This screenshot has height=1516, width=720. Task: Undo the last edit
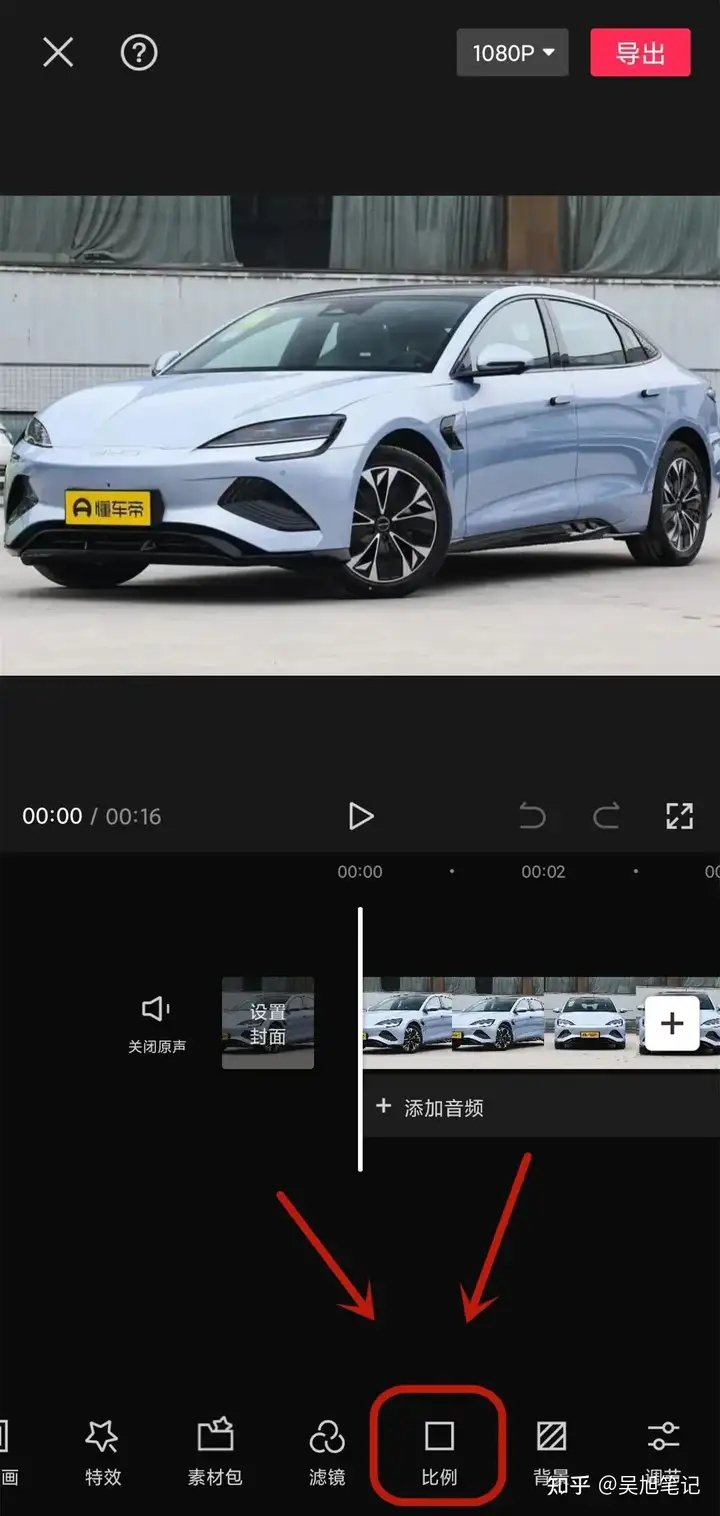pyautogui.click(x=533, y=816)
